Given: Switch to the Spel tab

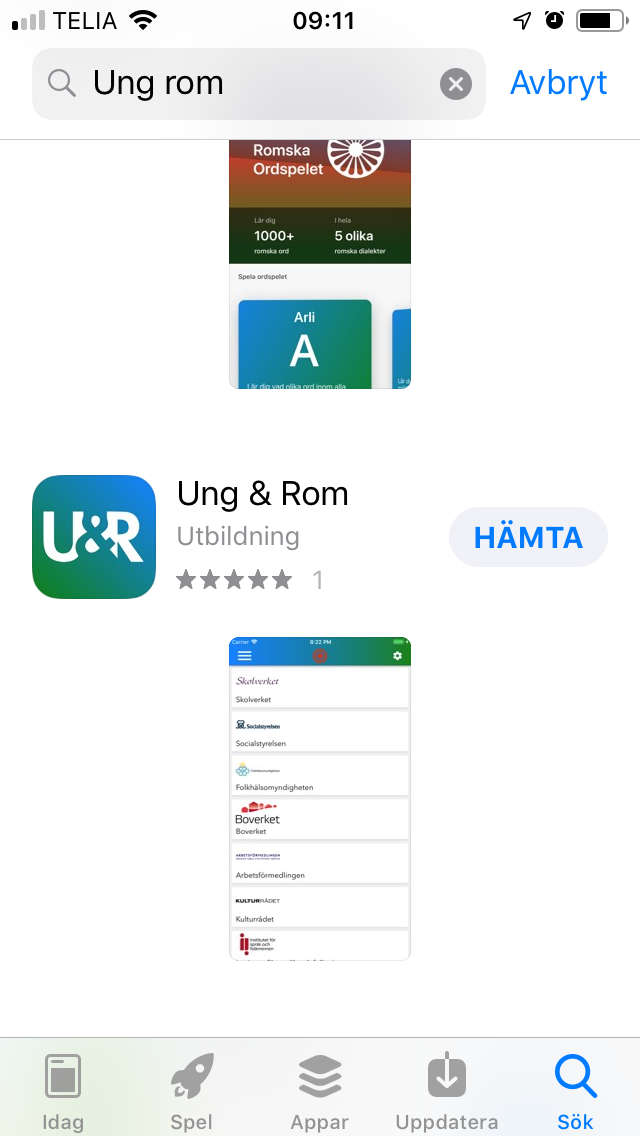Looking at the screenshot, I should 191,1090.
